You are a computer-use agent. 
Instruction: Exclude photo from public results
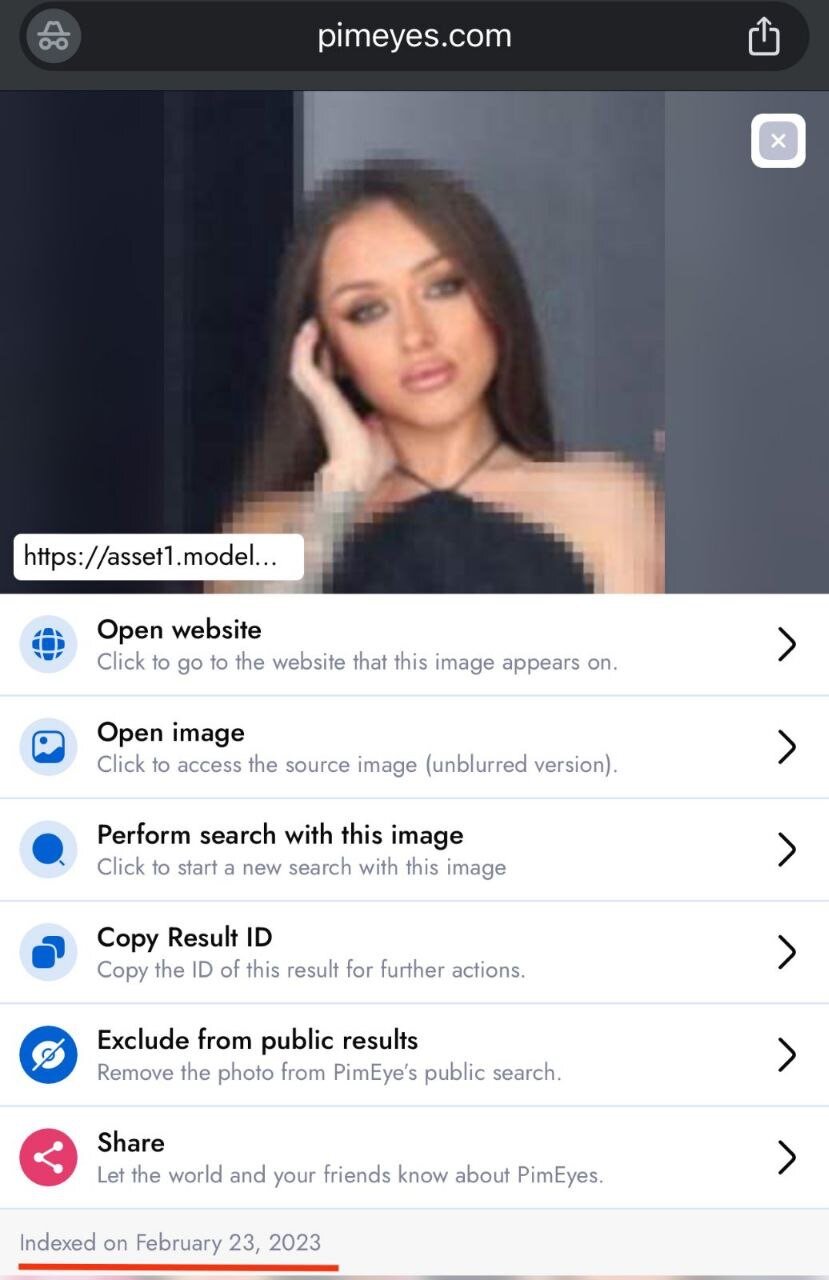tap(414, 1055)
